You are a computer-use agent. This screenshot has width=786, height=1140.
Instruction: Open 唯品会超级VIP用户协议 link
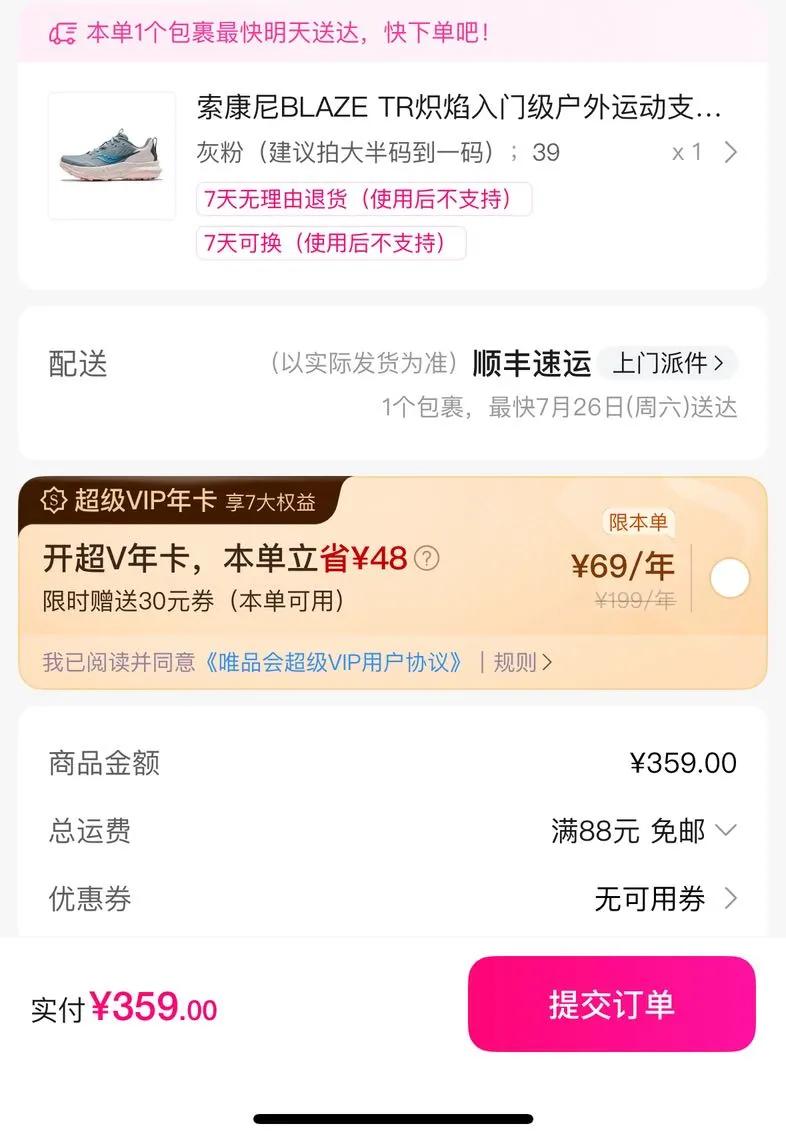[x=335, y=662]
